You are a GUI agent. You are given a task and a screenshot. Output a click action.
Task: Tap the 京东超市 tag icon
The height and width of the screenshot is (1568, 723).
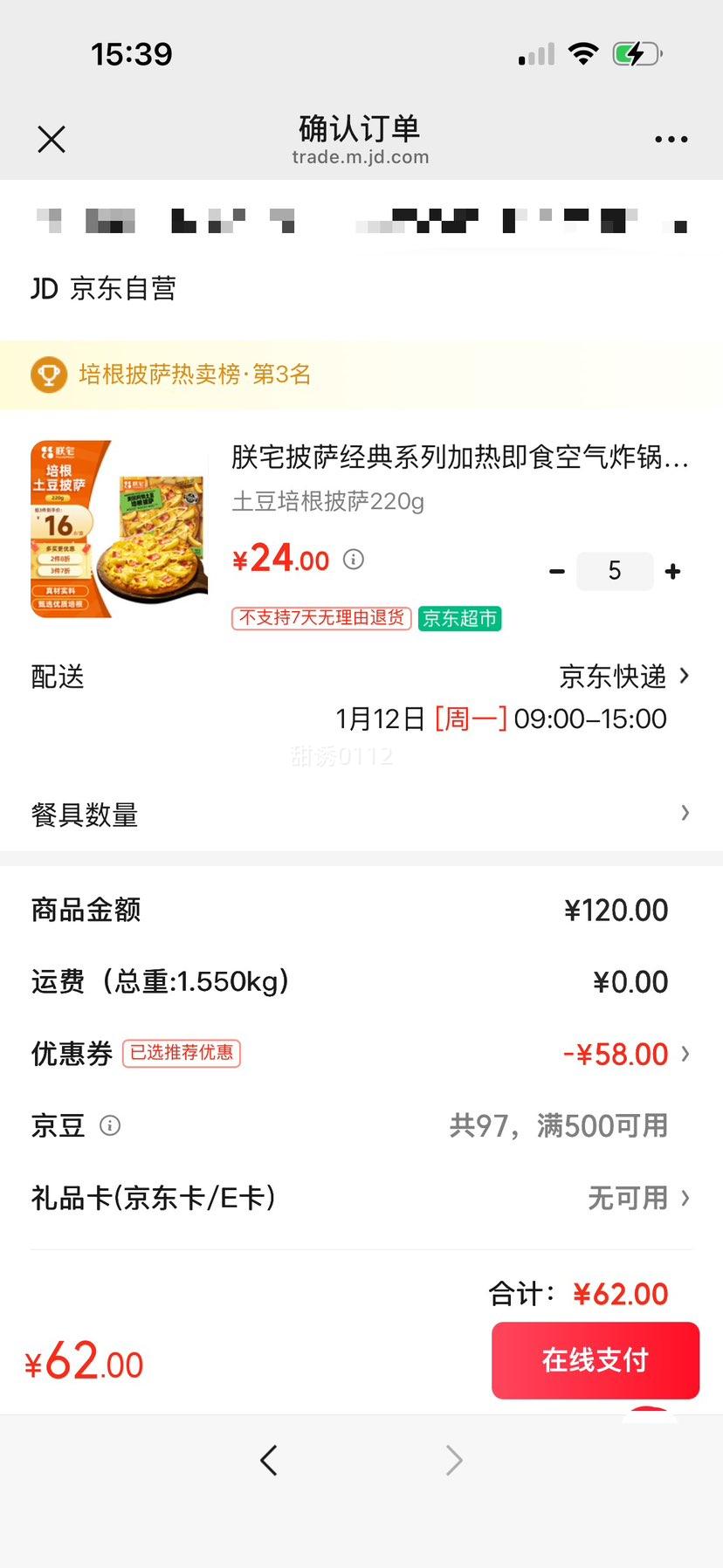click(459, 618)
